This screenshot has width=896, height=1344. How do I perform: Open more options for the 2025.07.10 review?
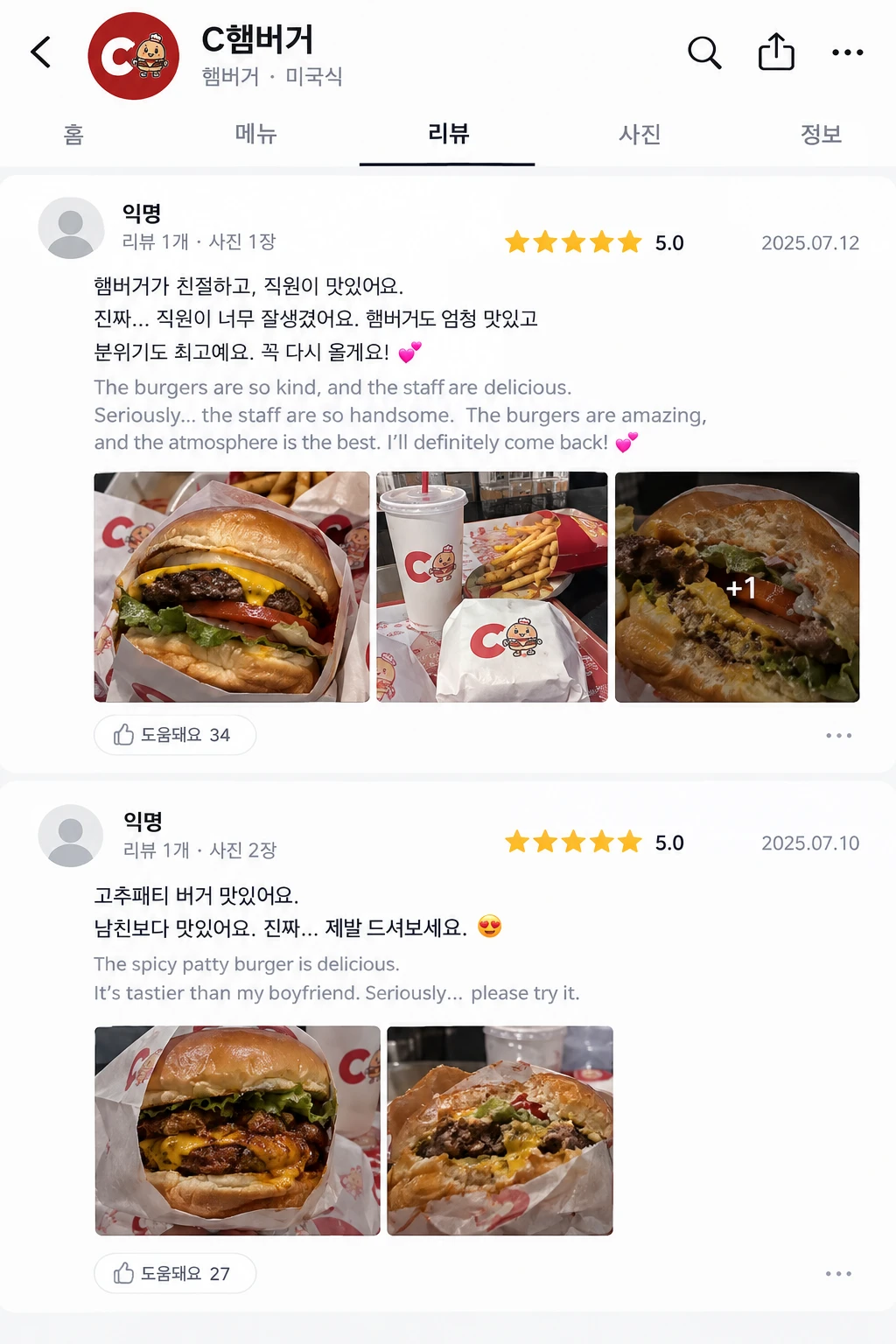tap(838, 1274)
